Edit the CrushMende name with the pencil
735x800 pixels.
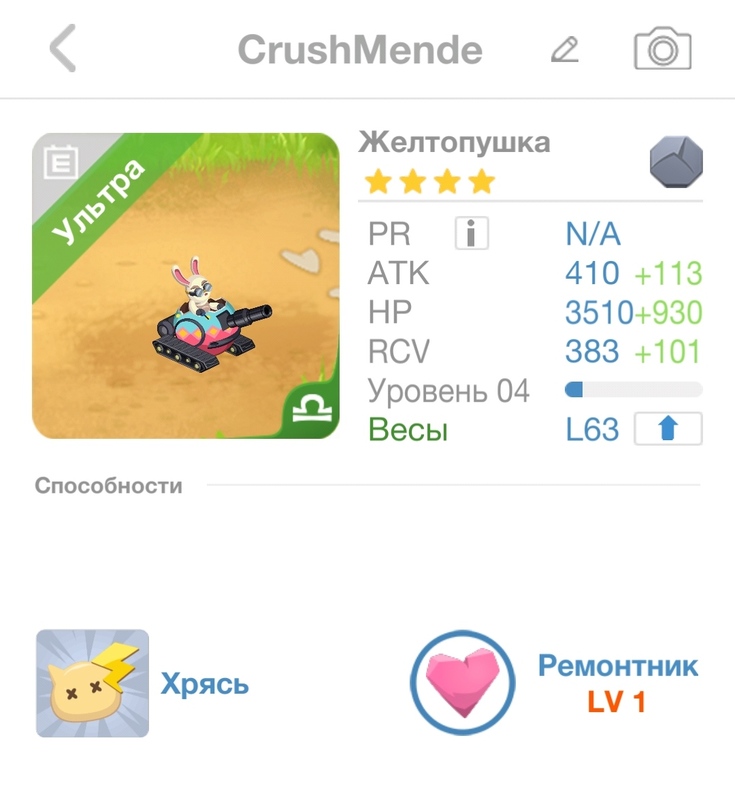point(565,49)
